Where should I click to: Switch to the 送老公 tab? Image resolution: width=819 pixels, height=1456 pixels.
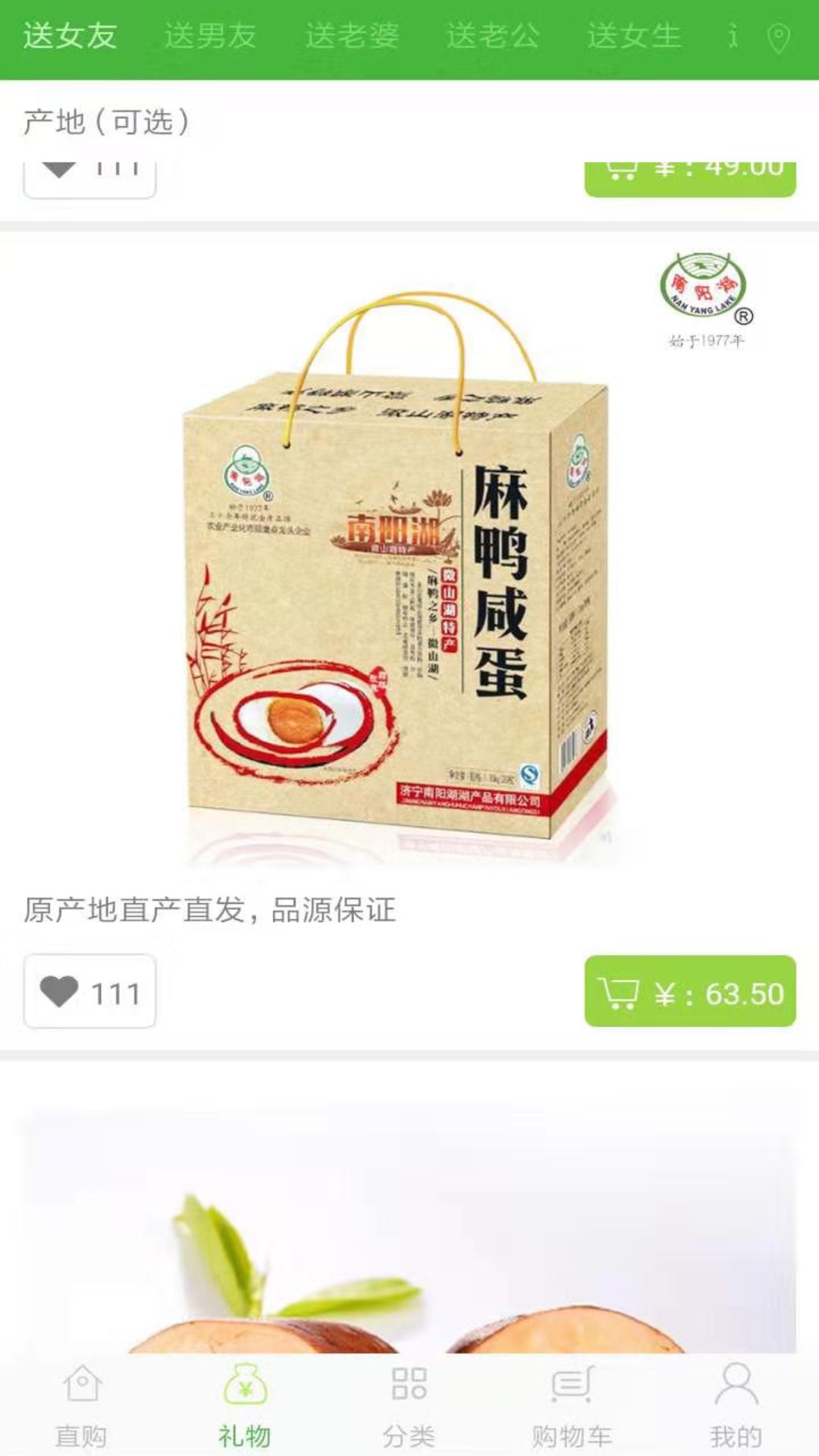pyautogui.click(x=493, y=36)
